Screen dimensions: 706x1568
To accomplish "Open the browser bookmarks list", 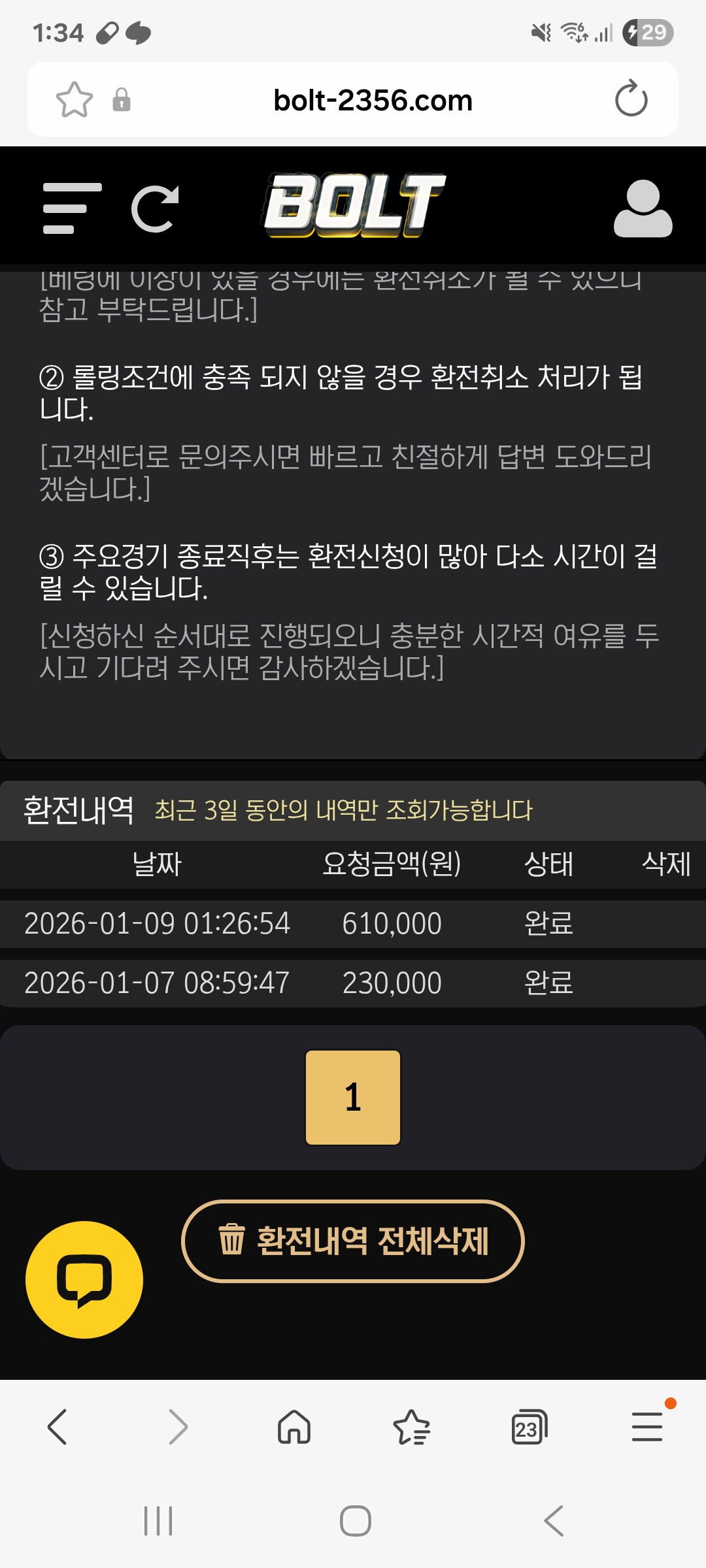I will (x=412, y=1427).
